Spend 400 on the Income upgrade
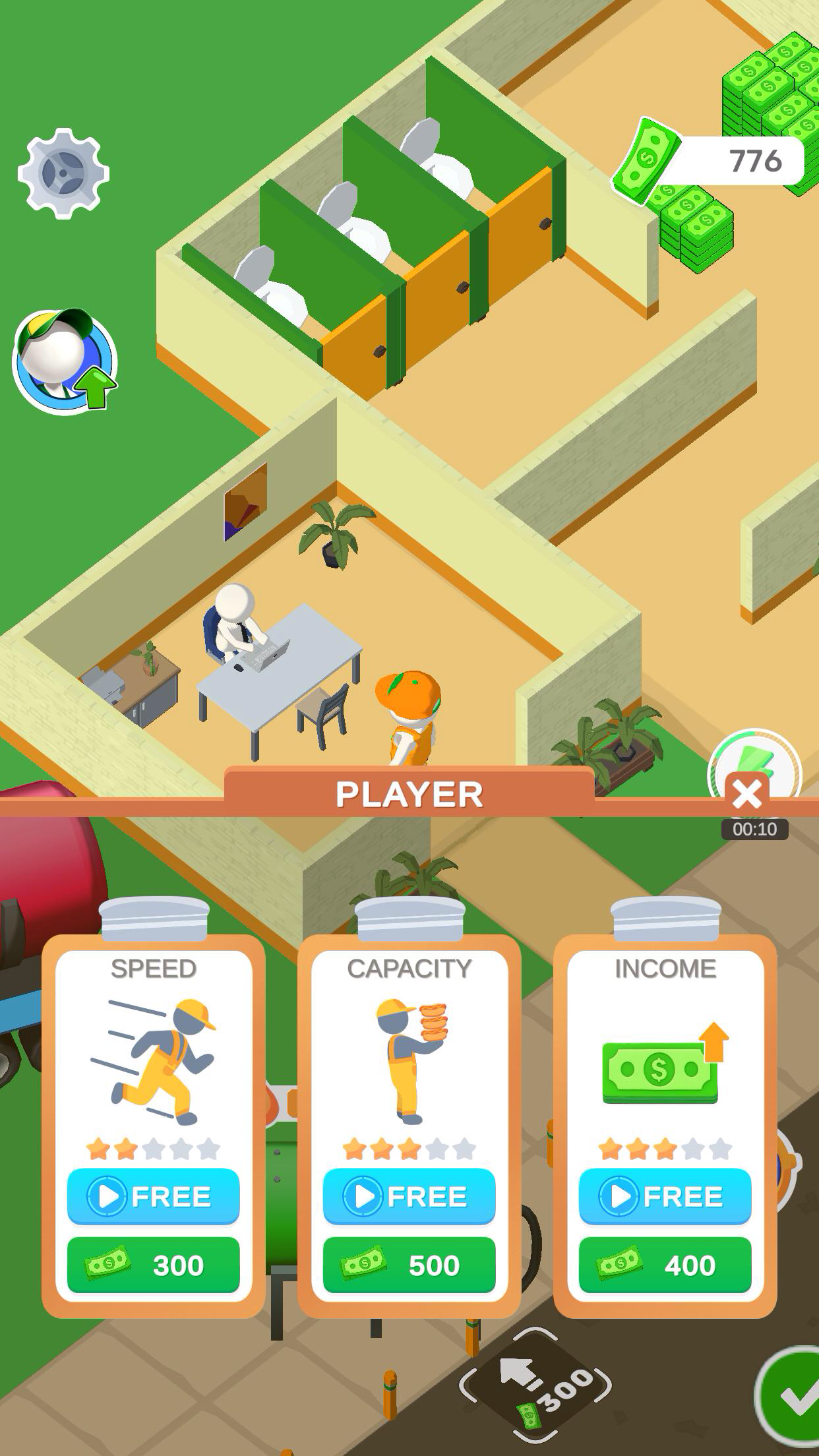 (664, 1265)
